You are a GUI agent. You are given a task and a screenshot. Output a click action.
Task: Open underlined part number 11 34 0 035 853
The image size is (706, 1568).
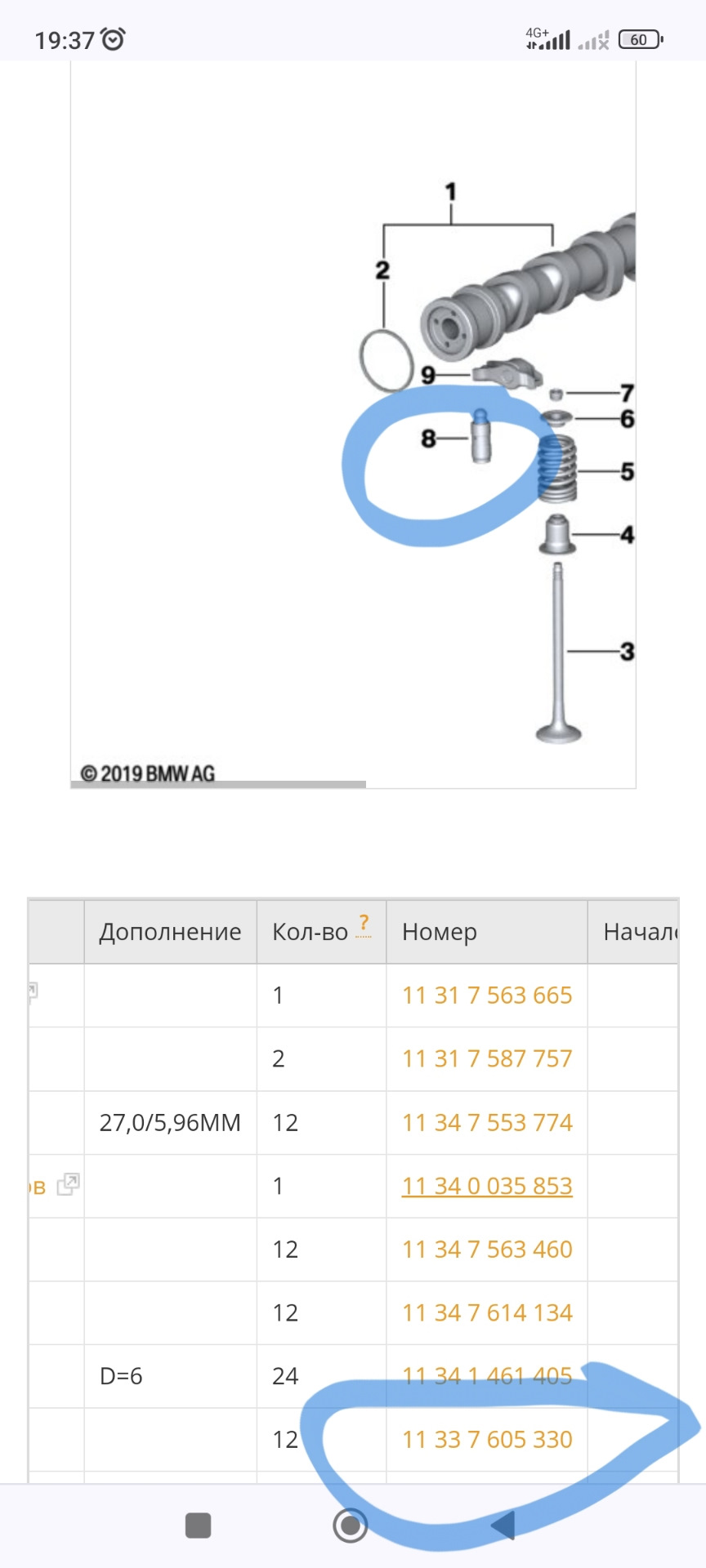tap(487, 1186)
